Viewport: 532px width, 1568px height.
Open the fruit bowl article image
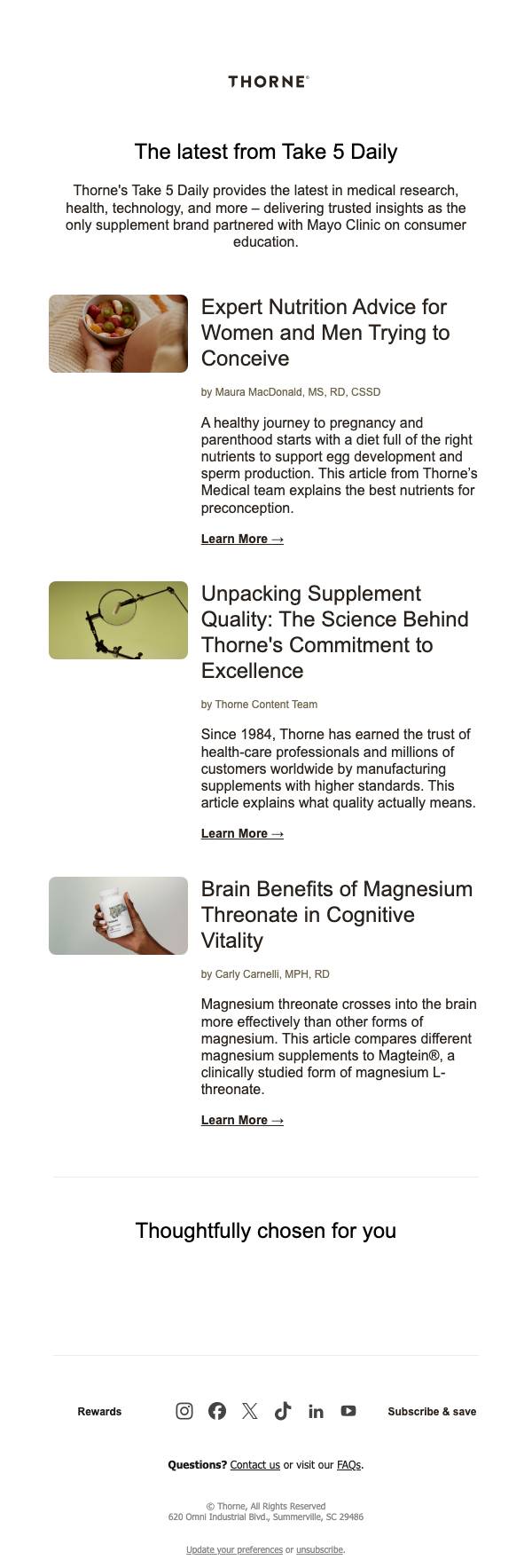click(118, 334)
